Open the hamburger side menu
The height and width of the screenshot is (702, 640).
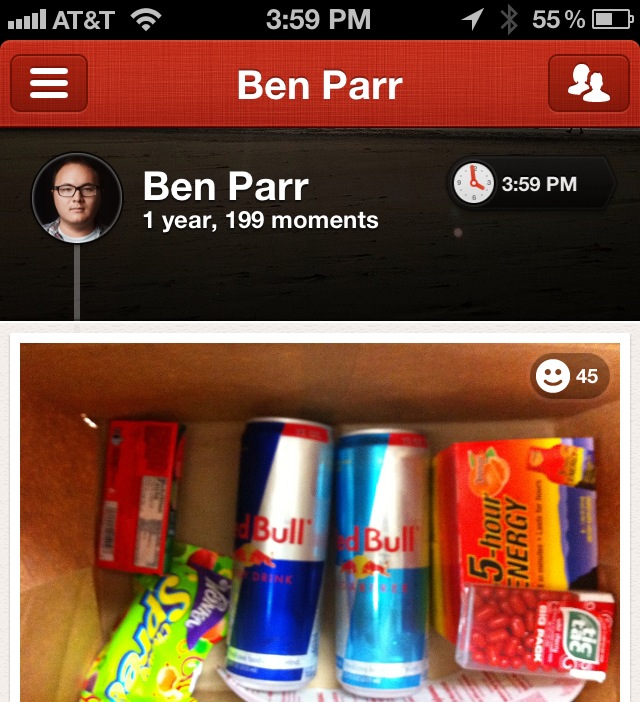point(49,84)
